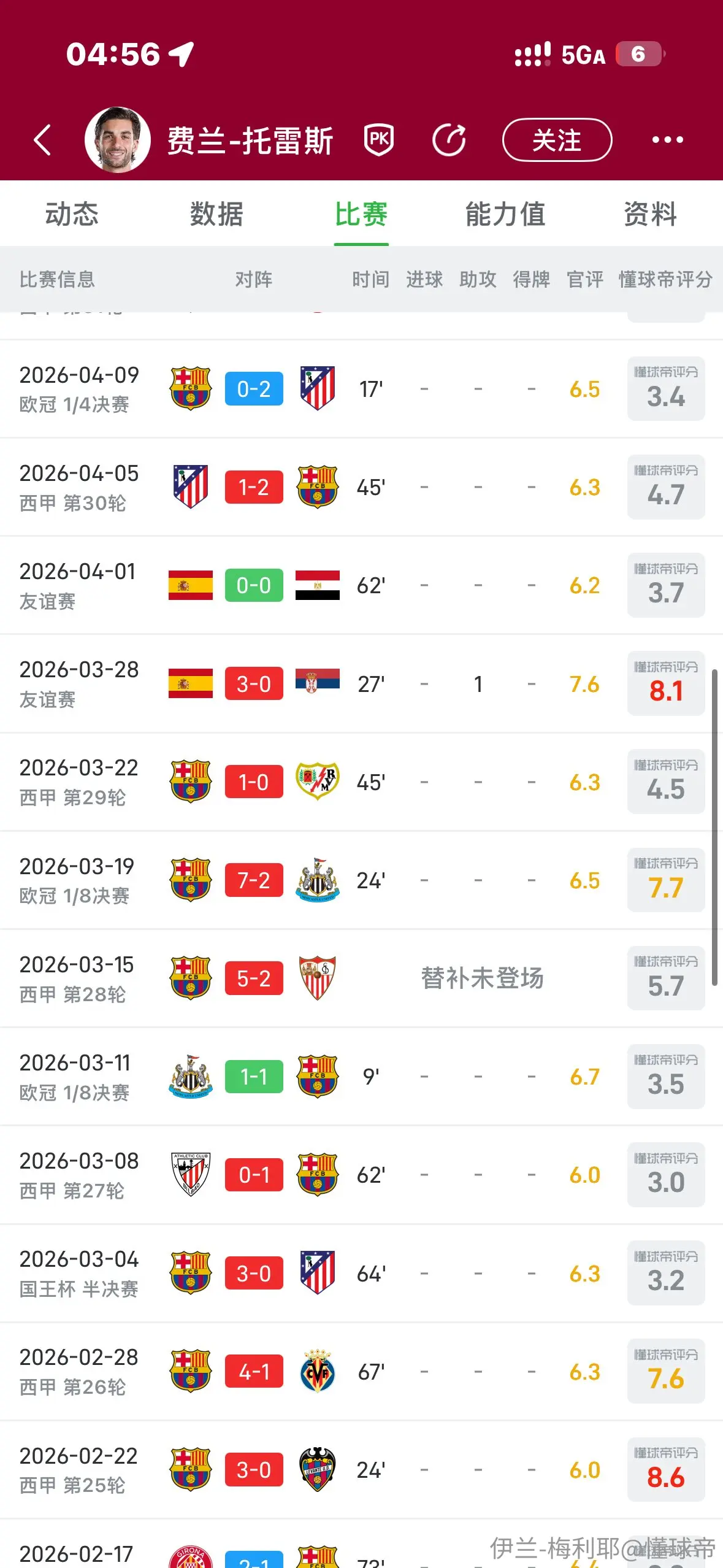Image resolution: width=723 pixels, height=1568 pixels.
Task: Open the three-dot overflow menu
Action: click(x=667, y=140)
